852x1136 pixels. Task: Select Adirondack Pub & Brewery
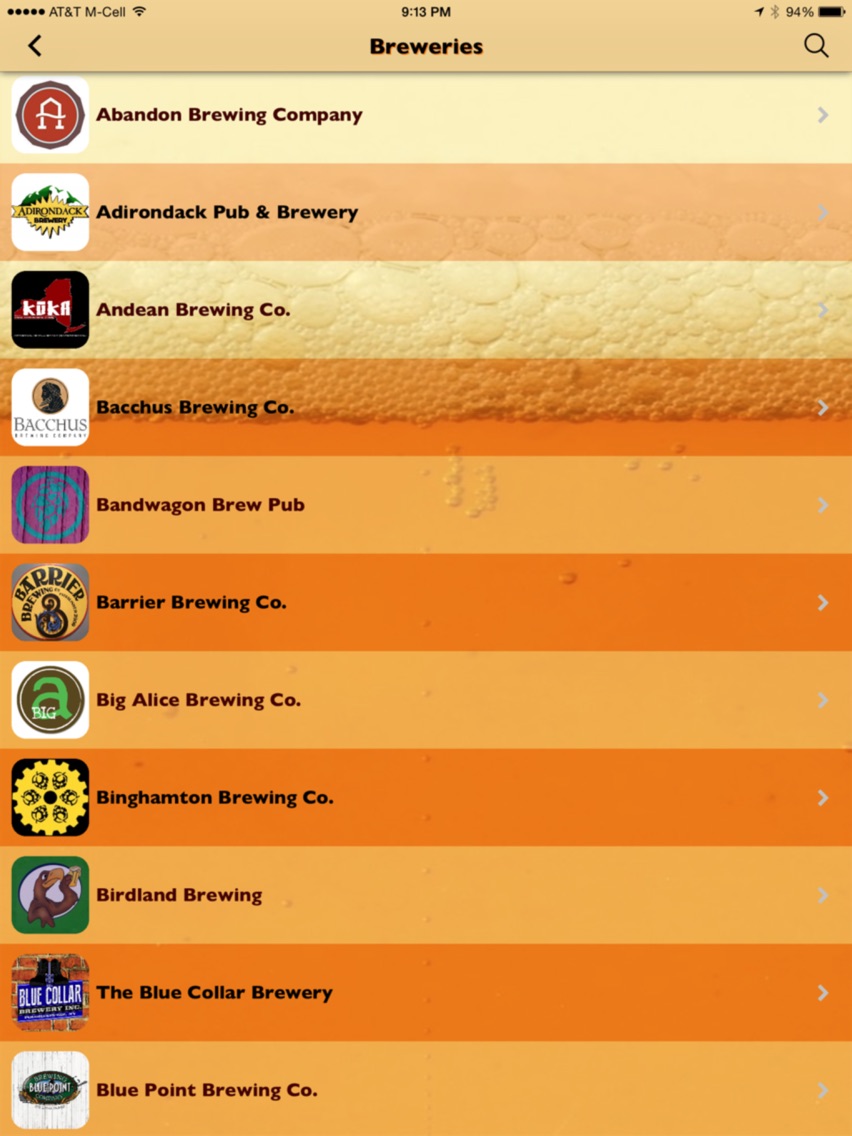pos(227,212)
